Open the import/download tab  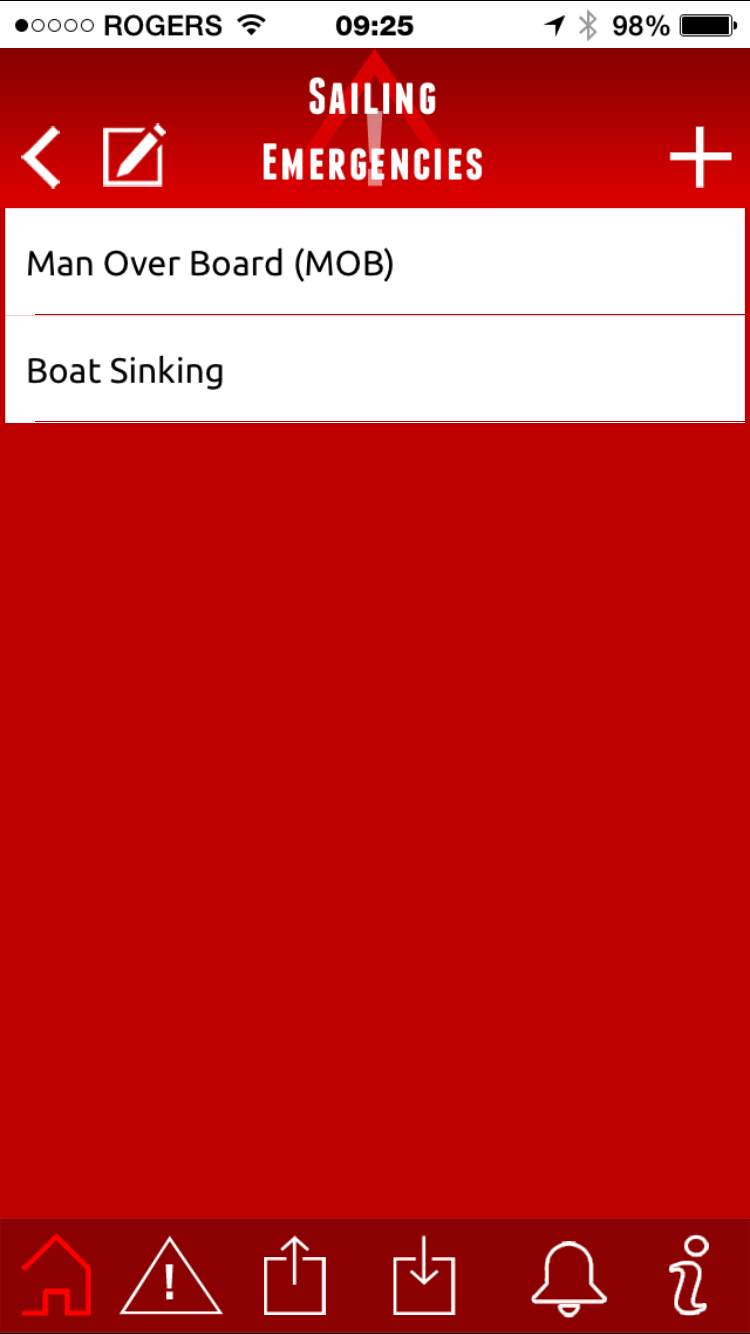pos(424,1276)
